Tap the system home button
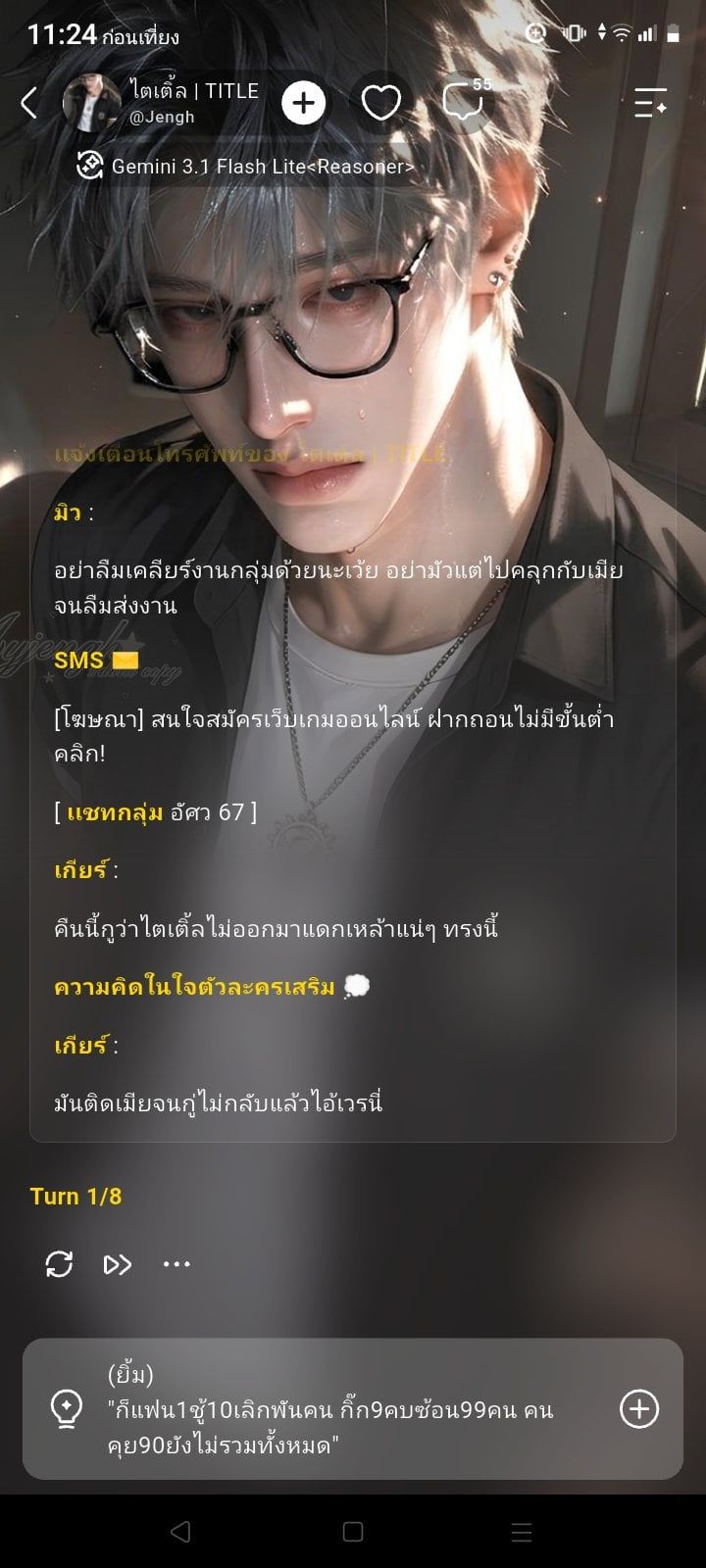Screen dimensions: 706x1568 pyautogui.click(x=353, y=1532)
